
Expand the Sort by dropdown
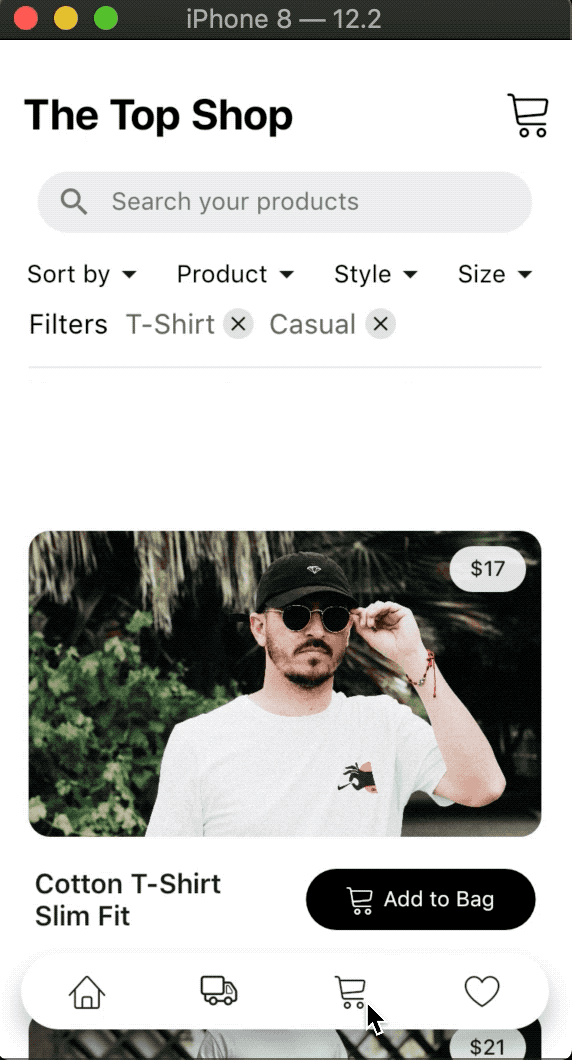82,274
